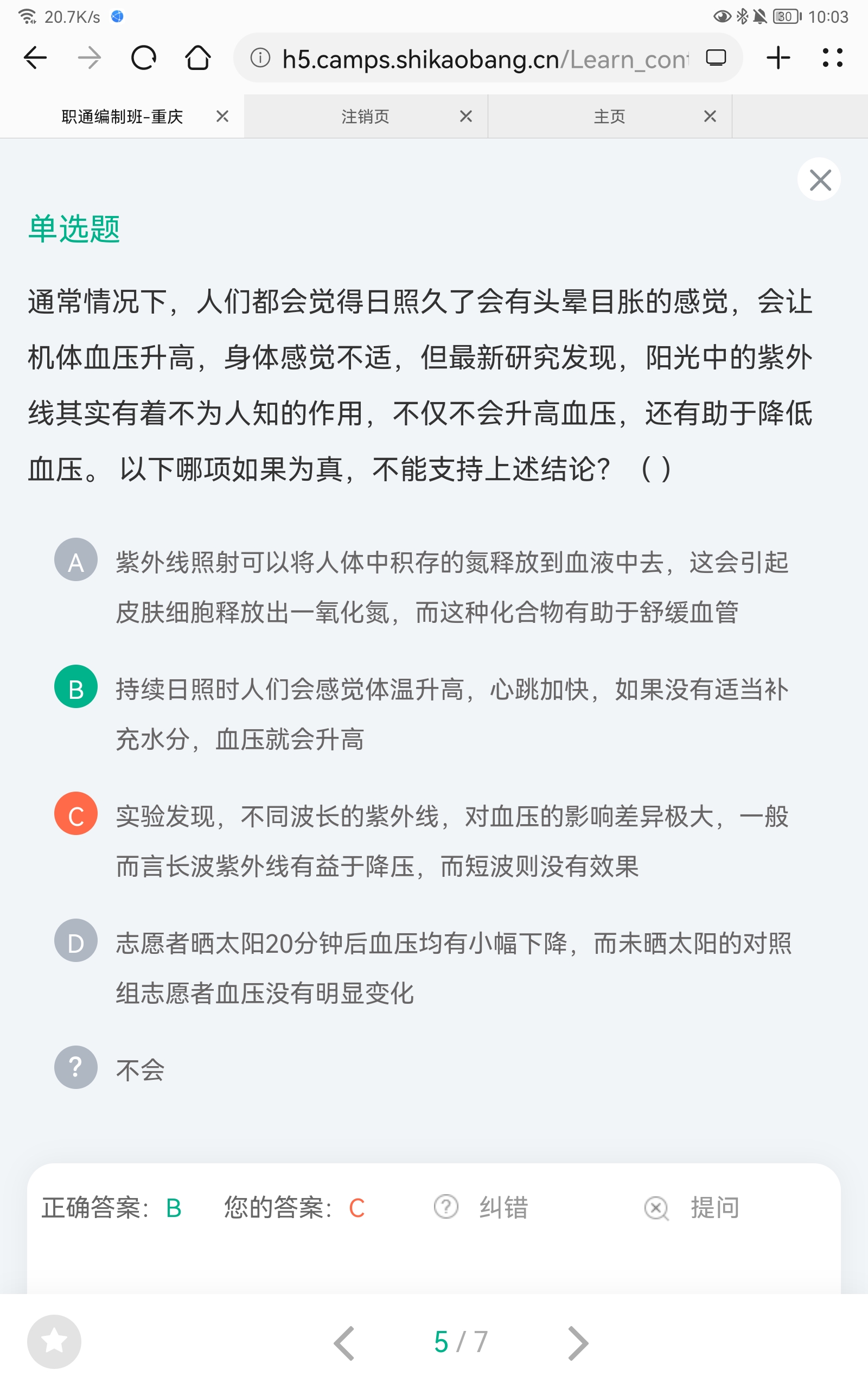Go back in the browser
868x1389 pixels.
35,58
